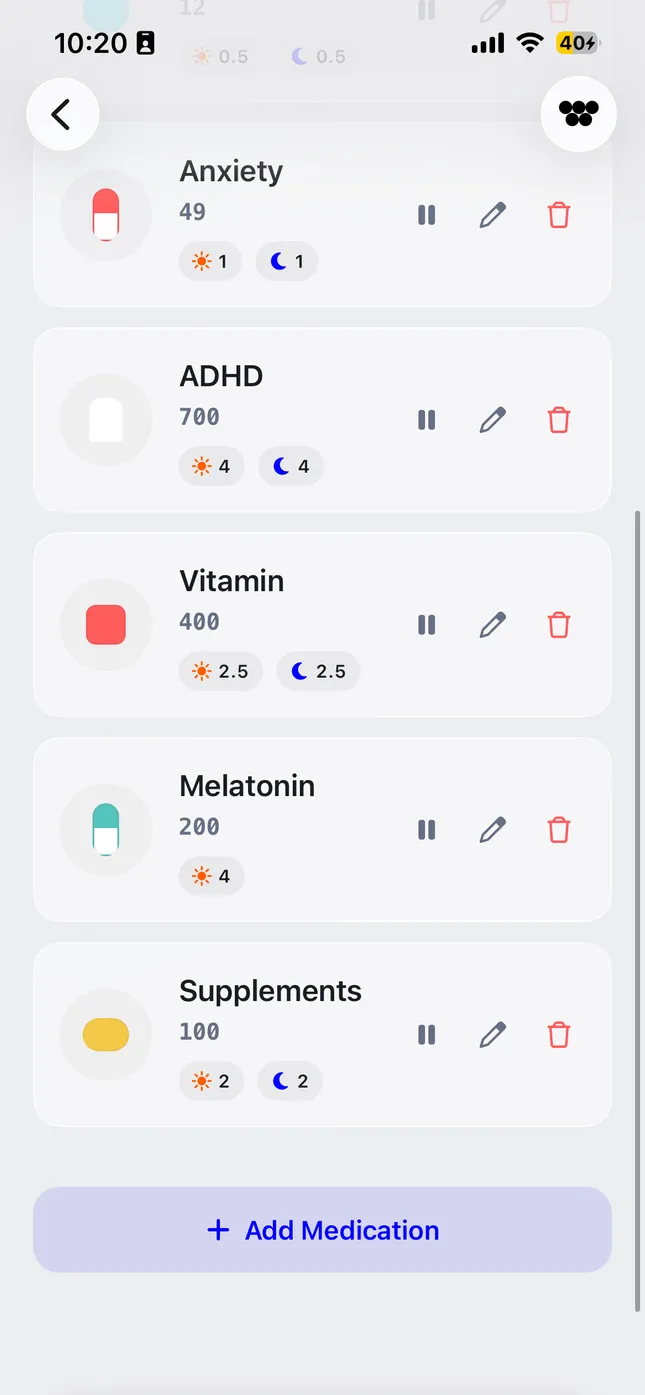Edit the Melatonin entry
Viewport: 645px width, 1395px height.
[493, 830]
